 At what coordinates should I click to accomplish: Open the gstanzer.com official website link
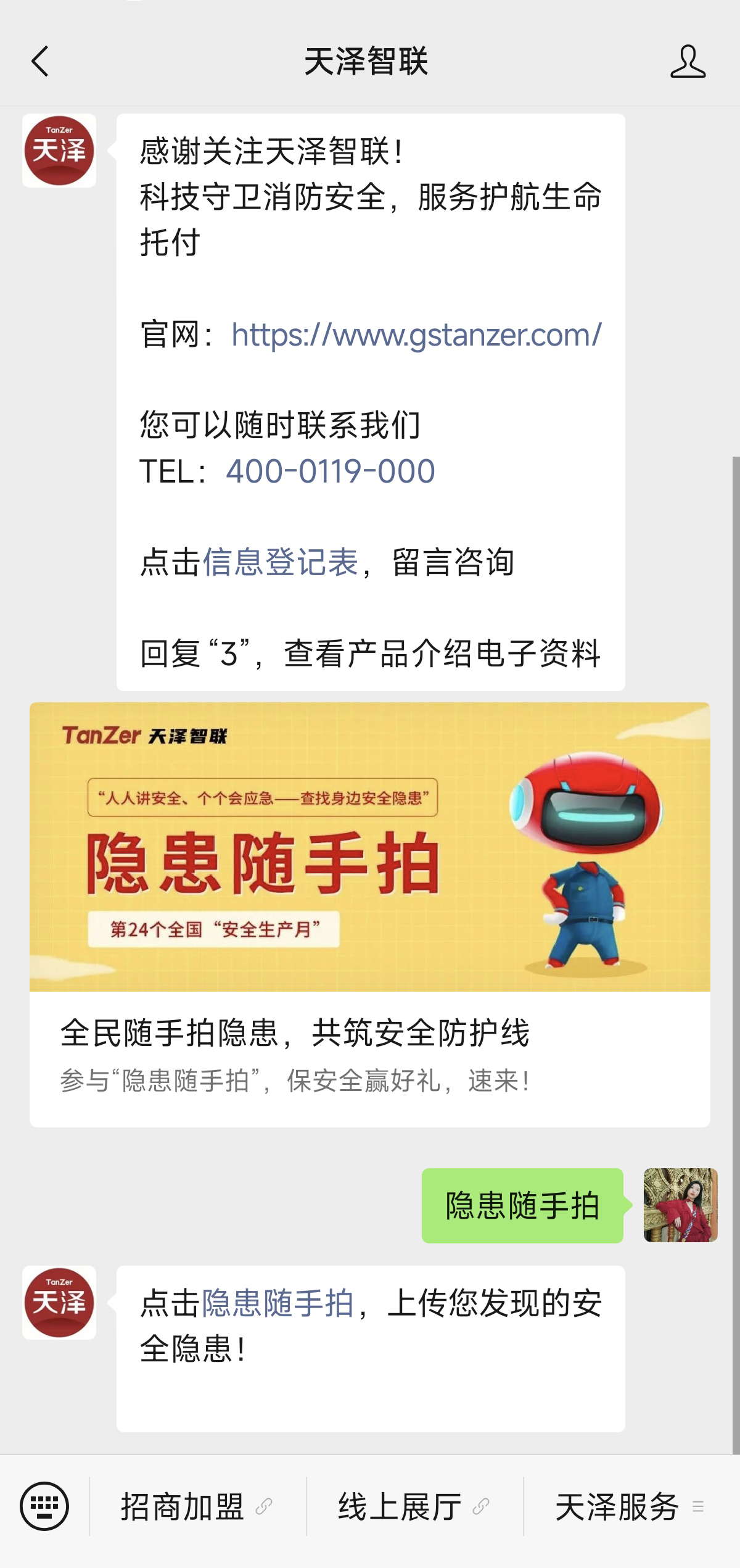[416, 335]
